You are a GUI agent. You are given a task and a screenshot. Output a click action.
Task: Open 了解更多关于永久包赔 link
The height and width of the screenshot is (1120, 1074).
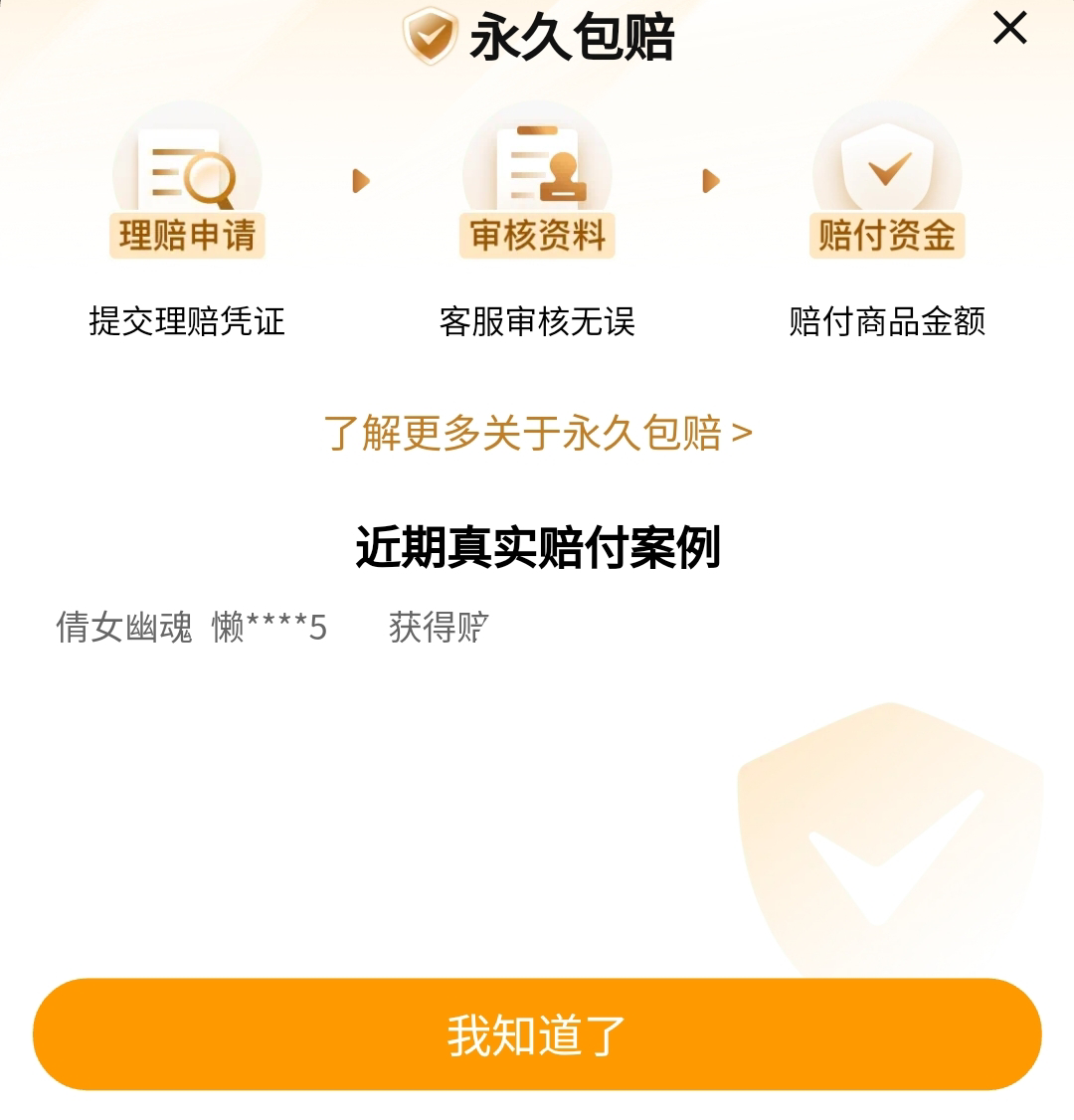pyautogui.click(x=537, y=434)
